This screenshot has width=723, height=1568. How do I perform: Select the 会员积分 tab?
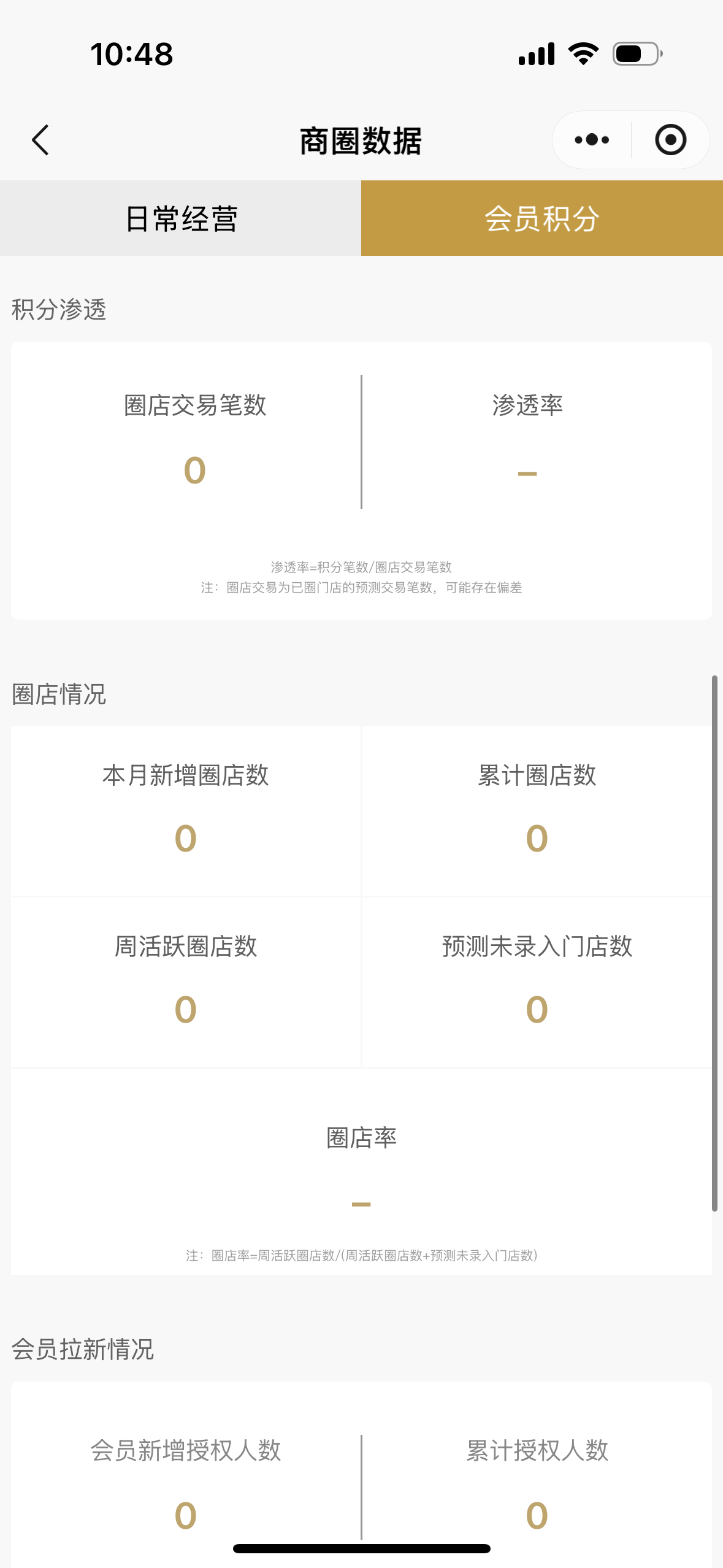click(541, 218)
